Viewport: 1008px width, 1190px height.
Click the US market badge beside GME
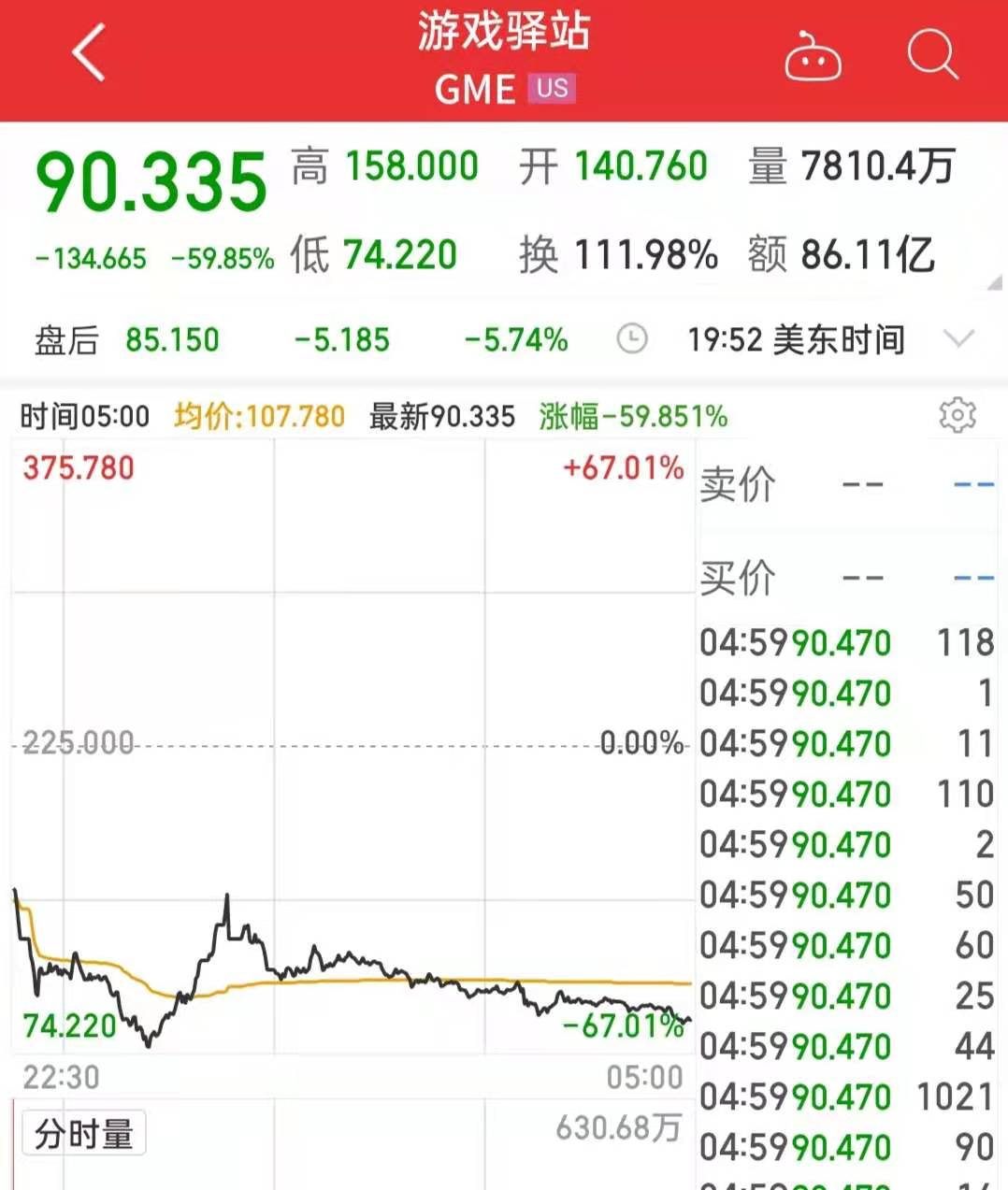click(x=553, y=89)
